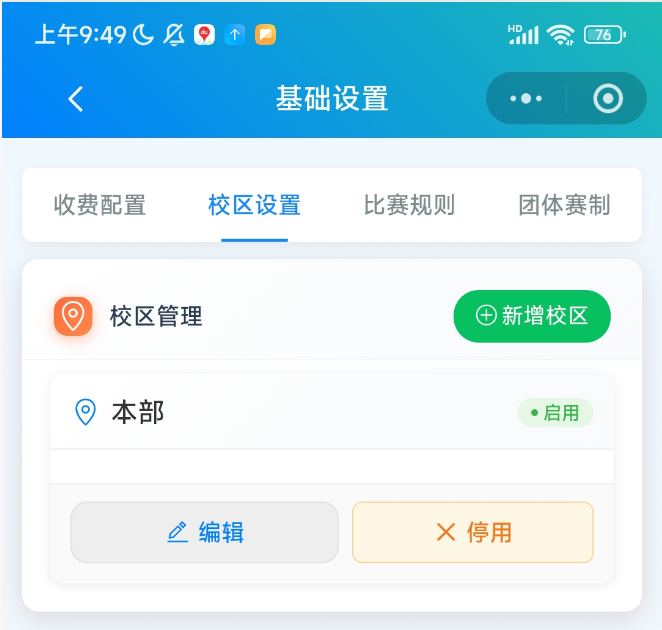Image resolution: width=662 pixels, height=630 pixels.
Task: Close the mini program via the circle icon
Action: pyautogui.click(x=607, y=98)
